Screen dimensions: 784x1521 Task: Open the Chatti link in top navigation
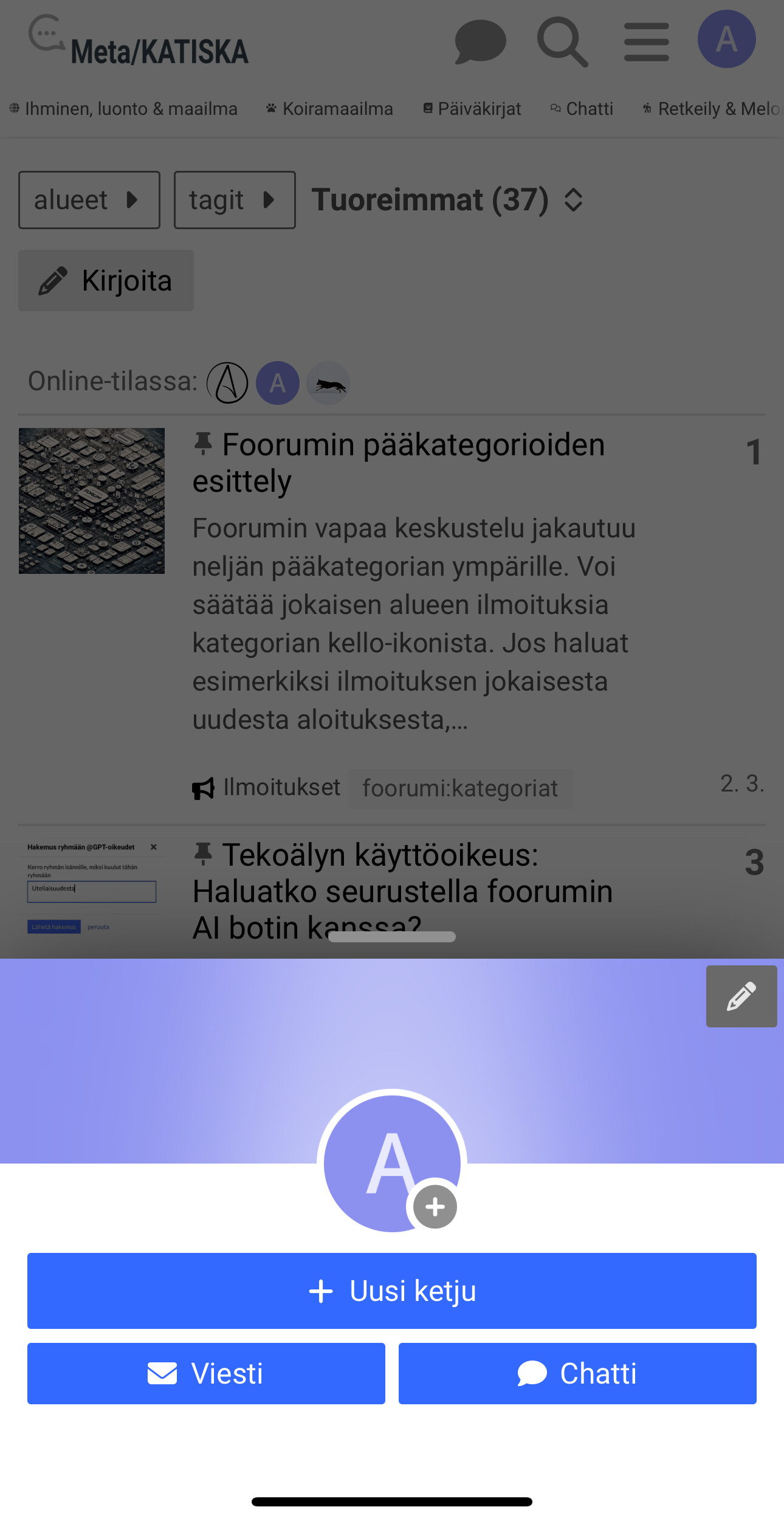[582, 109]
